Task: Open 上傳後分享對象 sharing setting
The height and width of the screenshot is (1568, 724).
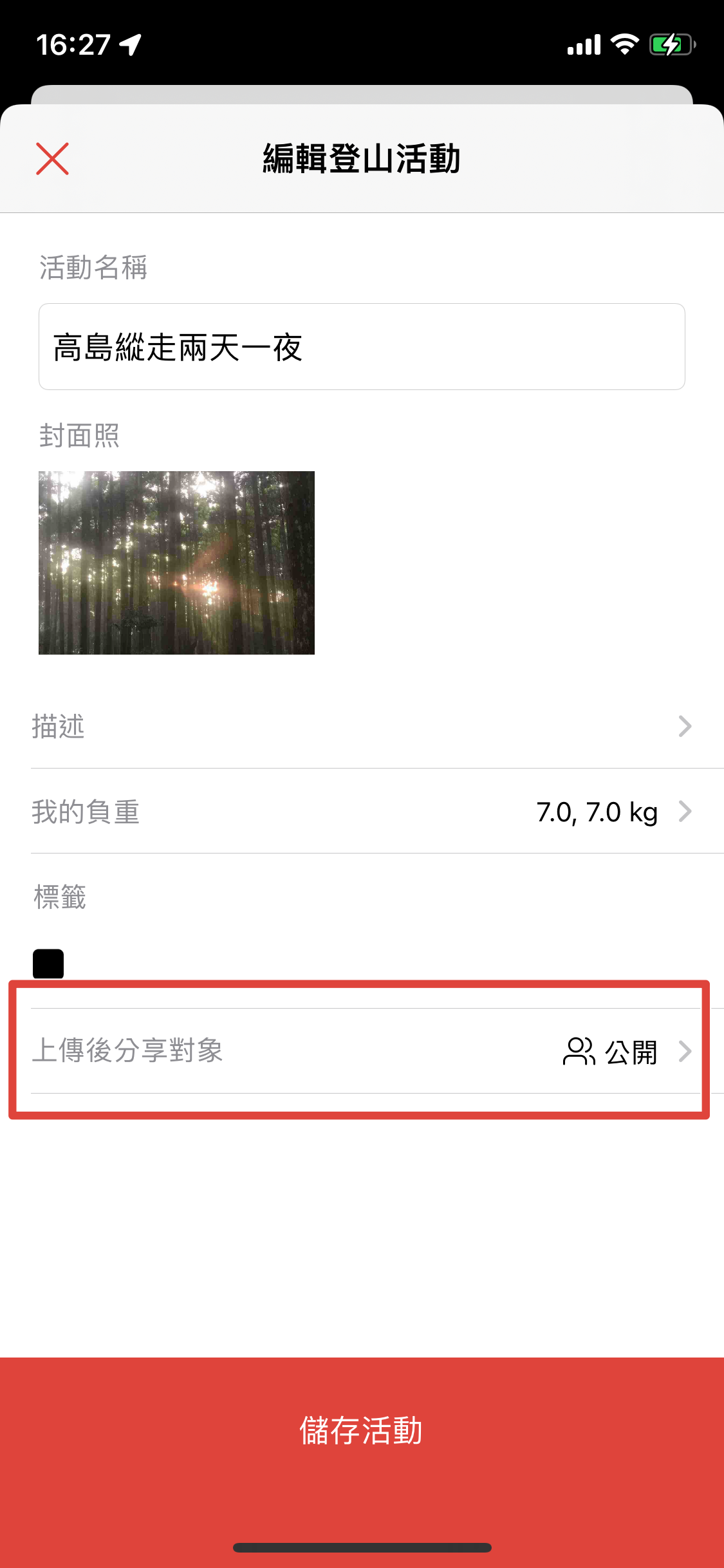Action: click(x=362, y=1051)
